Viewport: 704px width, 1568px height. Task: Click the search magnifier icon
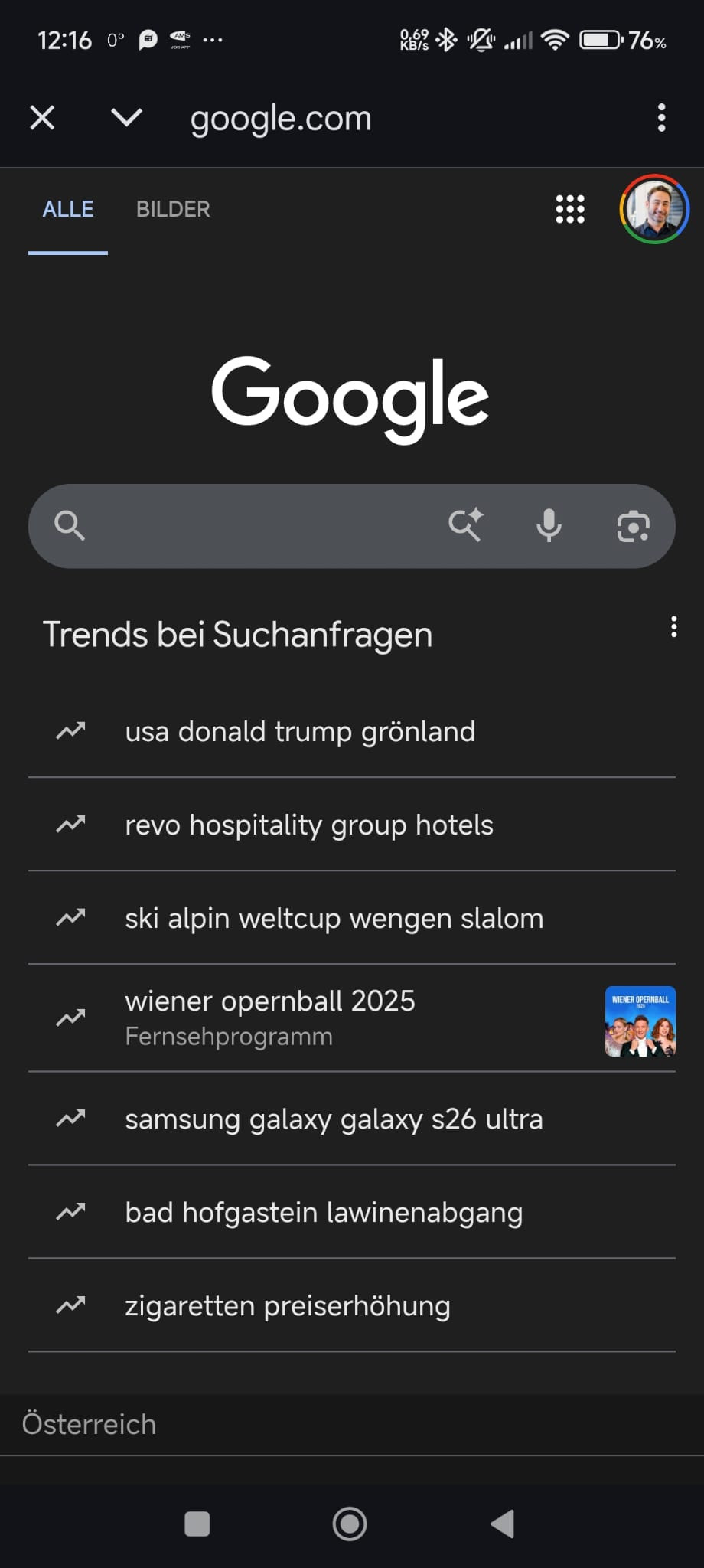(70, 526)
